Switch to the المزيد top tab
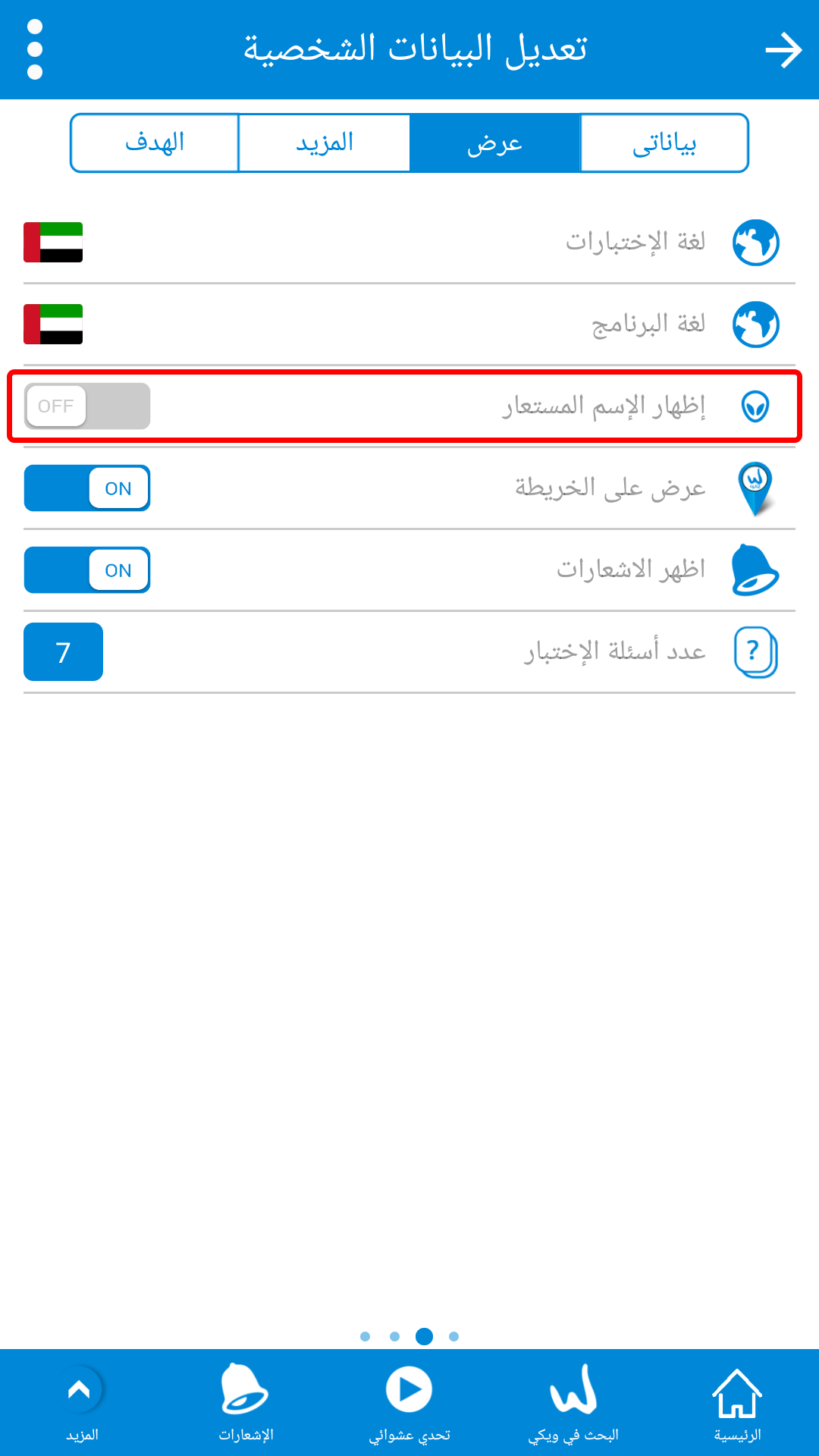 (325, 143)
